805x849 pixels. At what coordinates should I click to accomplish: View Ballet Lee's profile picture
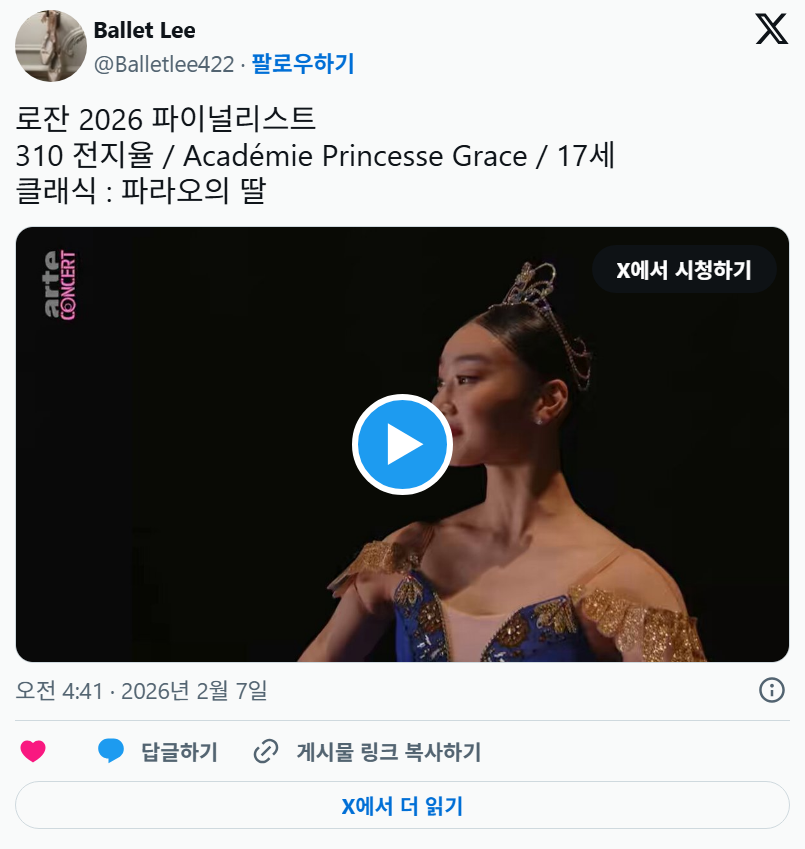pos(50,46)
